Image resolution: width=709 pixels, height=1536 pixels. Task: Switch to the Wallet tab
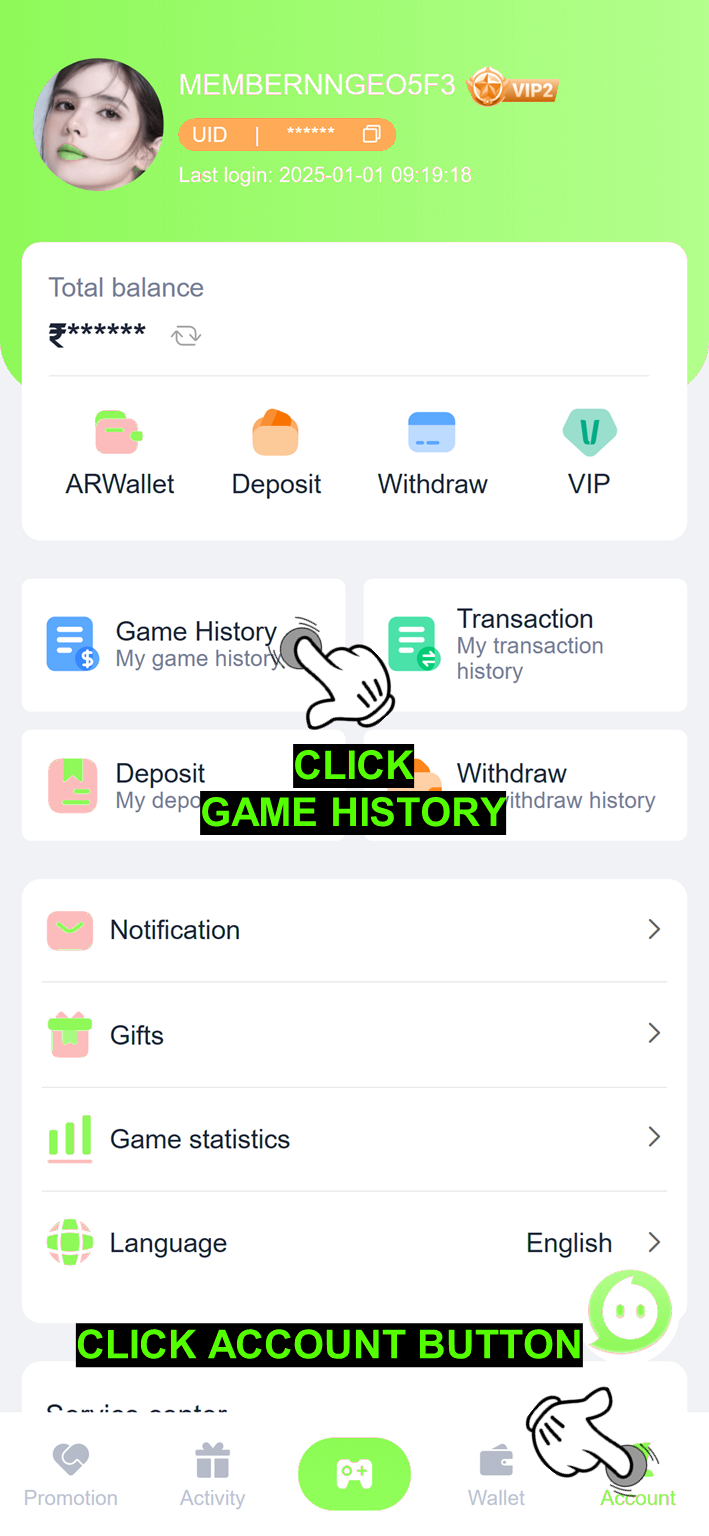click(496, 1475)
